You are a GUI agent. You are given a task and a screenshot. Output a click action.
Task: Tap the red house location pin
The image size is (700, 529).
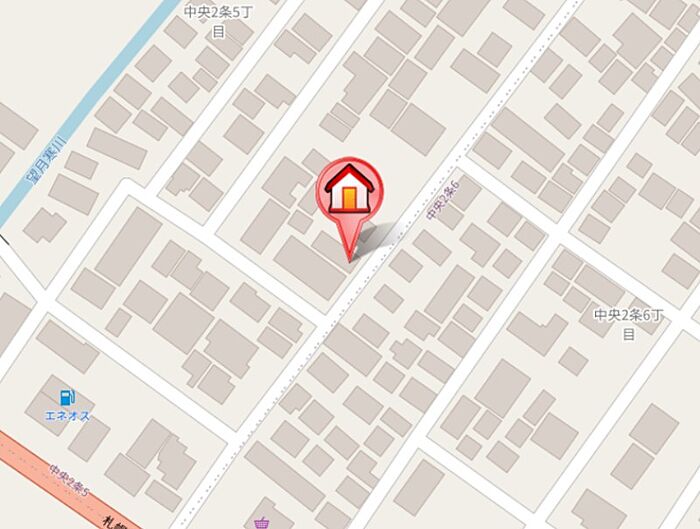point(349,188)
